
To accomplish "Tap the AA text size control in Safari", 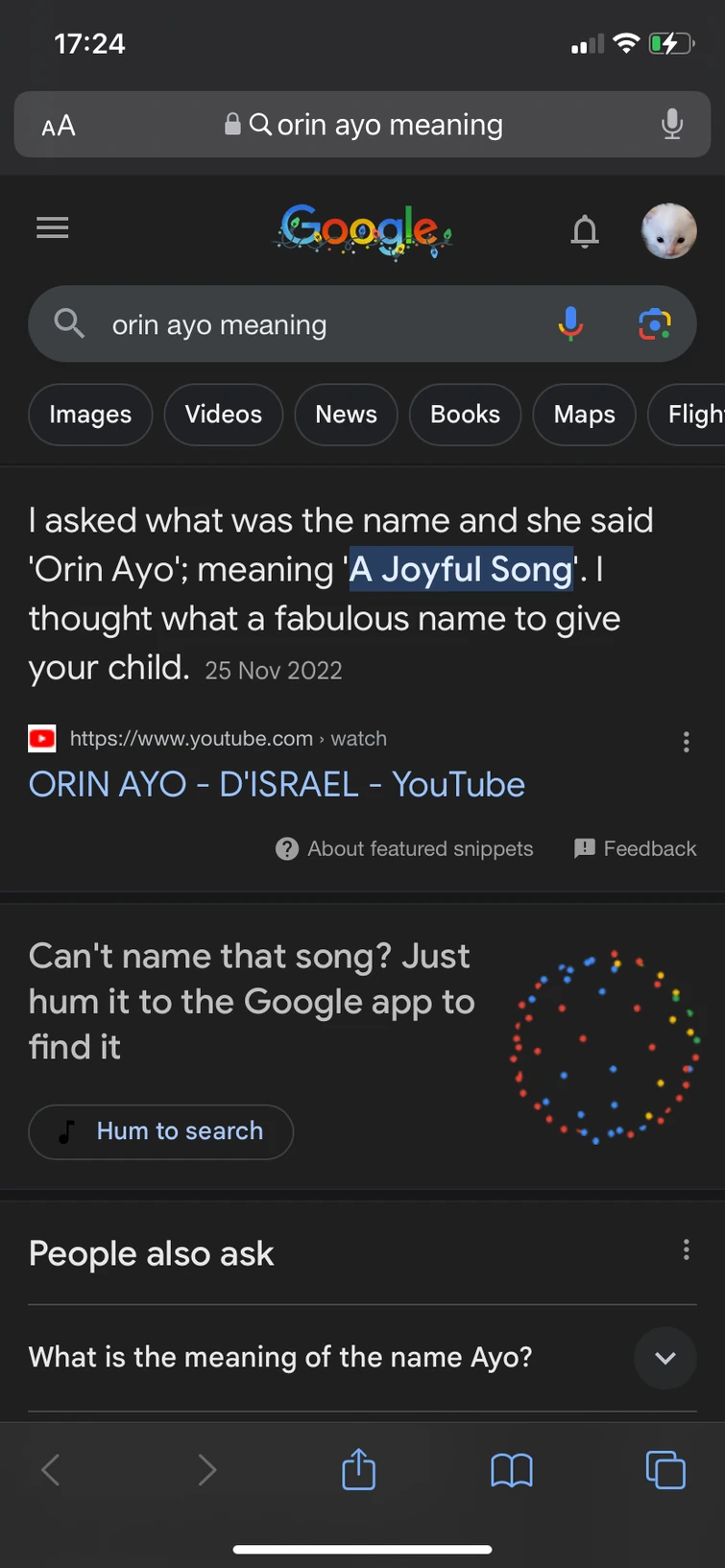I will [58, 125].
